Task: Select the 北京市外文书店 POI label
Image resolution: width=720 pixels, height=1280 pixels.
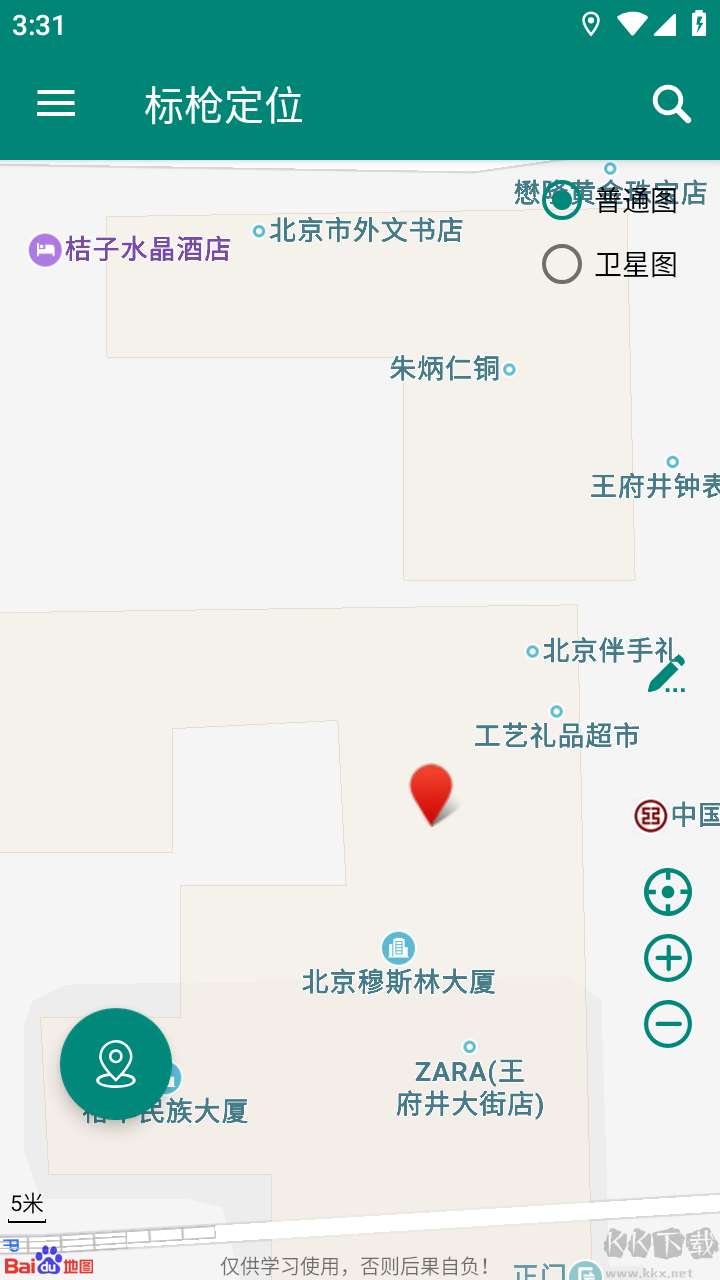Action: pos(363,231)
